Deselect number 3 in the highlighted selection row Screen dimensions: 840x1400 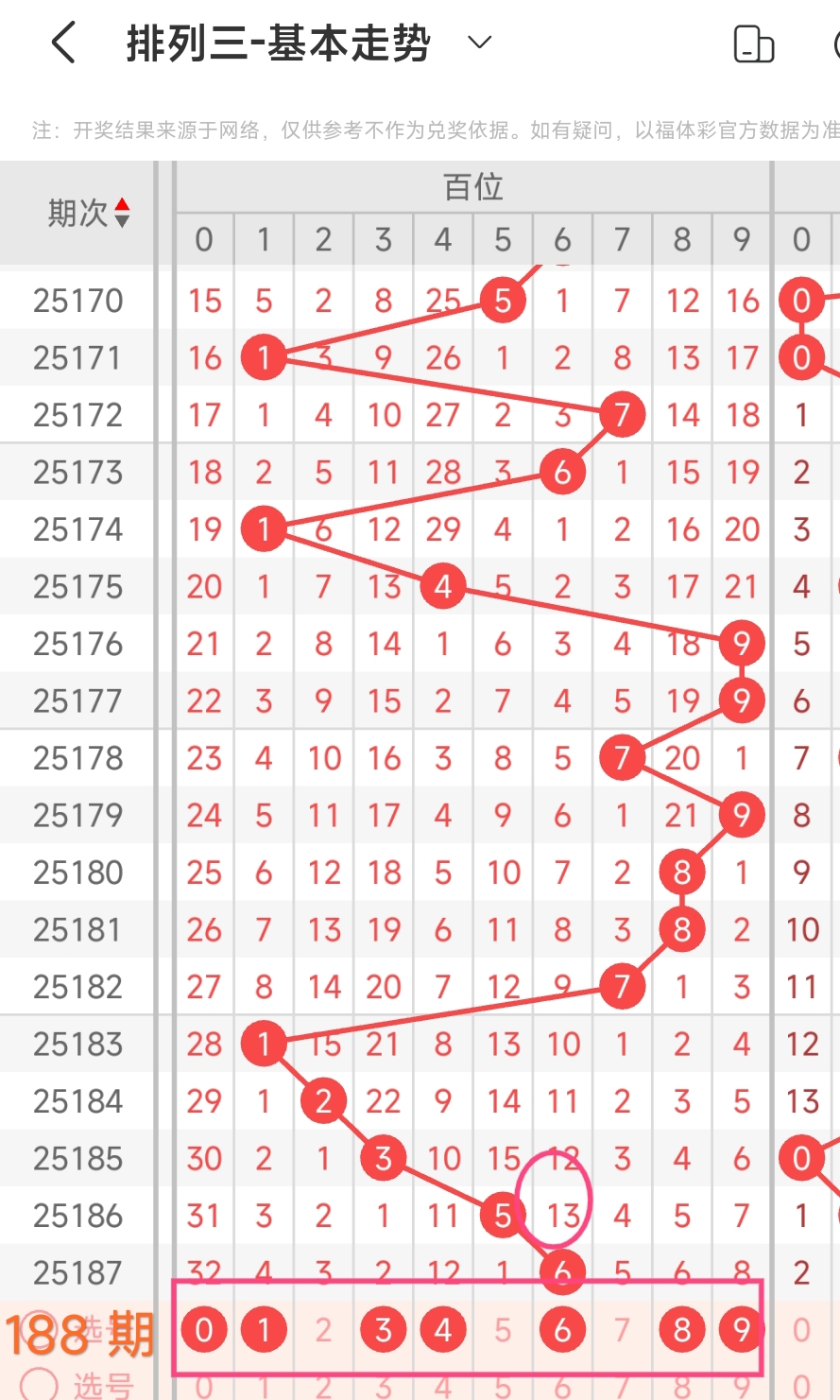pos(383,1330)
